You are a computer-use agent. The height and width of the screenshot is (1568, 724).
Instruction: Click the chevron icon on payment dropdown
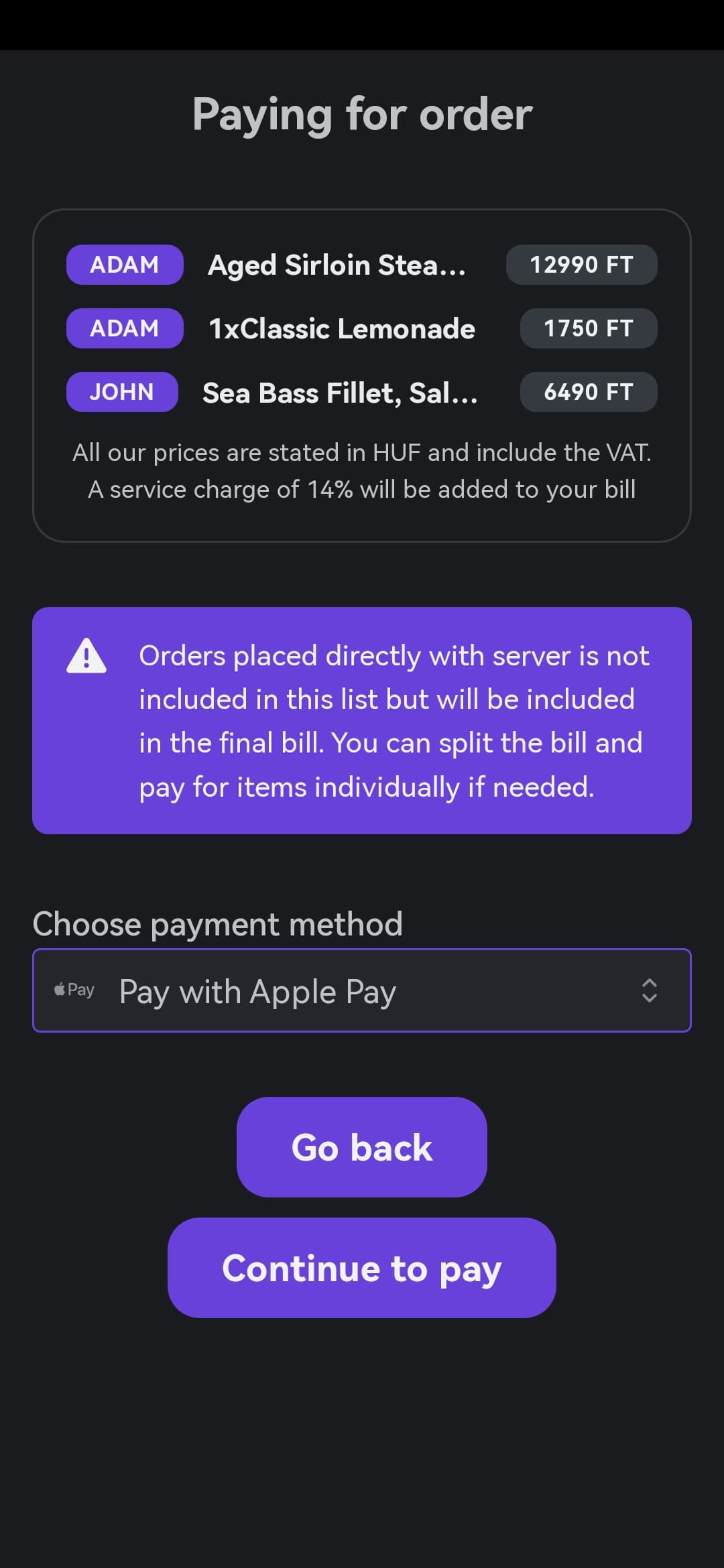pos(649,990)
